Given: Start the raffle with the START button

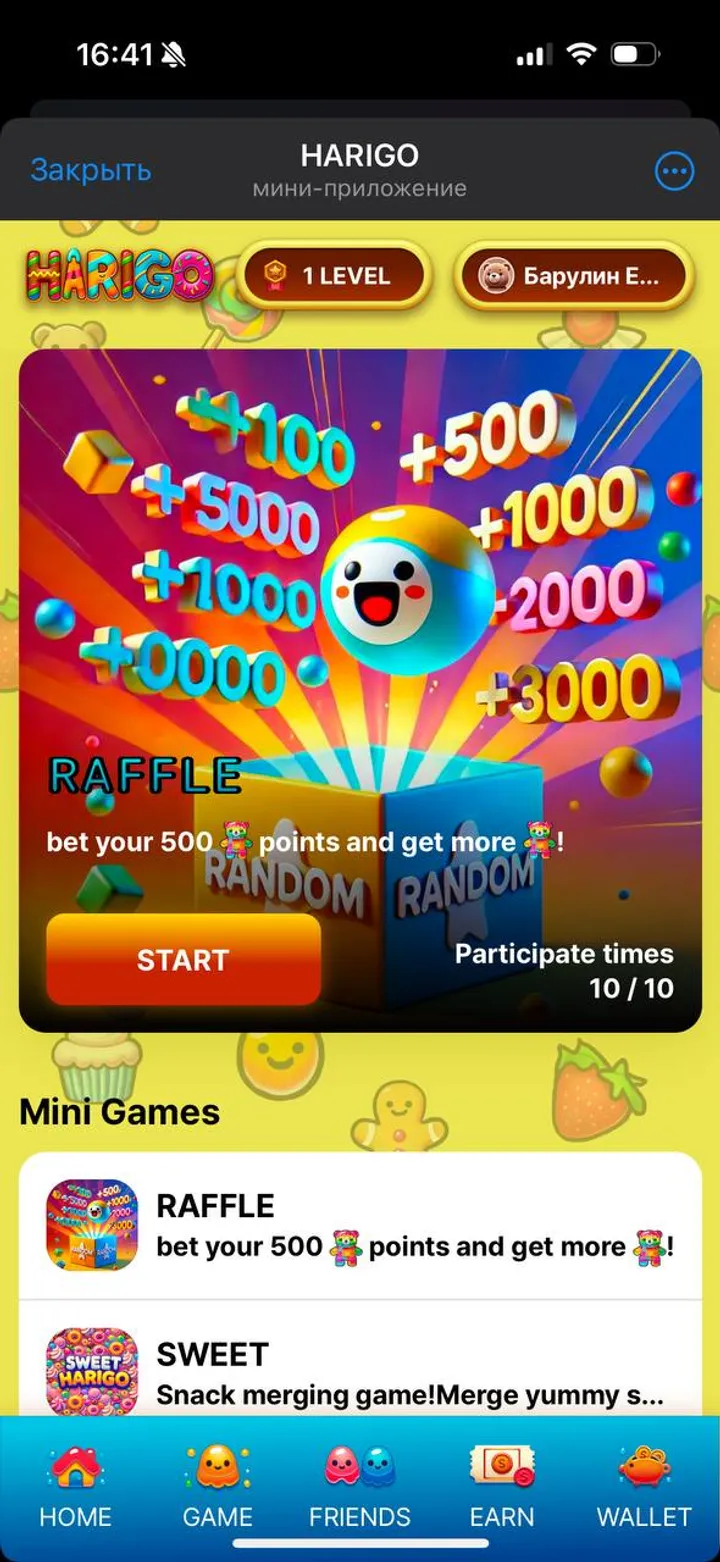Looking at the screenshot, I should point(183,960).
